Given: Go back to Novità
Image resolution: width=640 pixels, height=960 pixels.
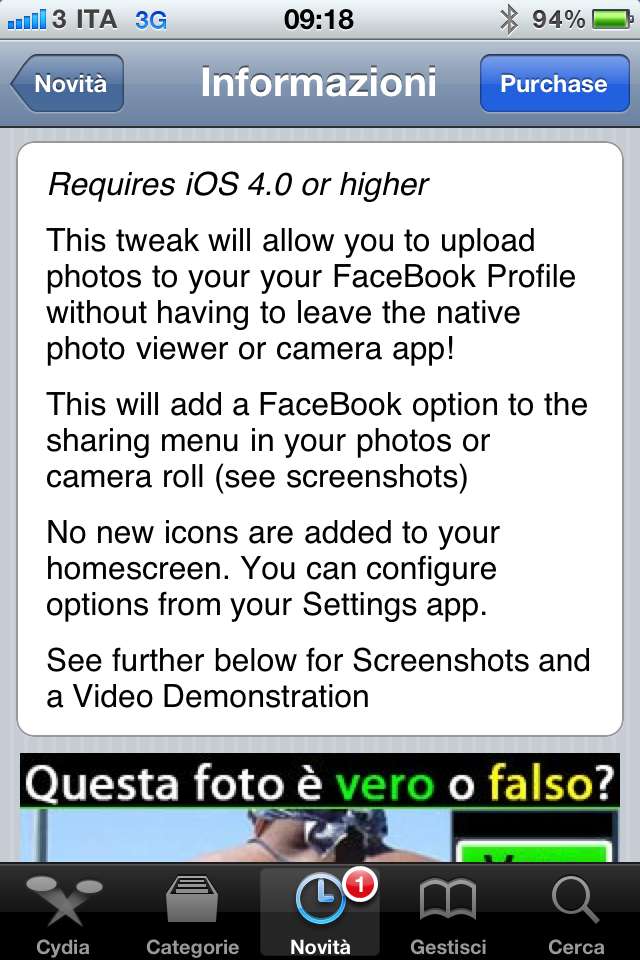Looking at the screenshot, I should click(x=68, y=84).
